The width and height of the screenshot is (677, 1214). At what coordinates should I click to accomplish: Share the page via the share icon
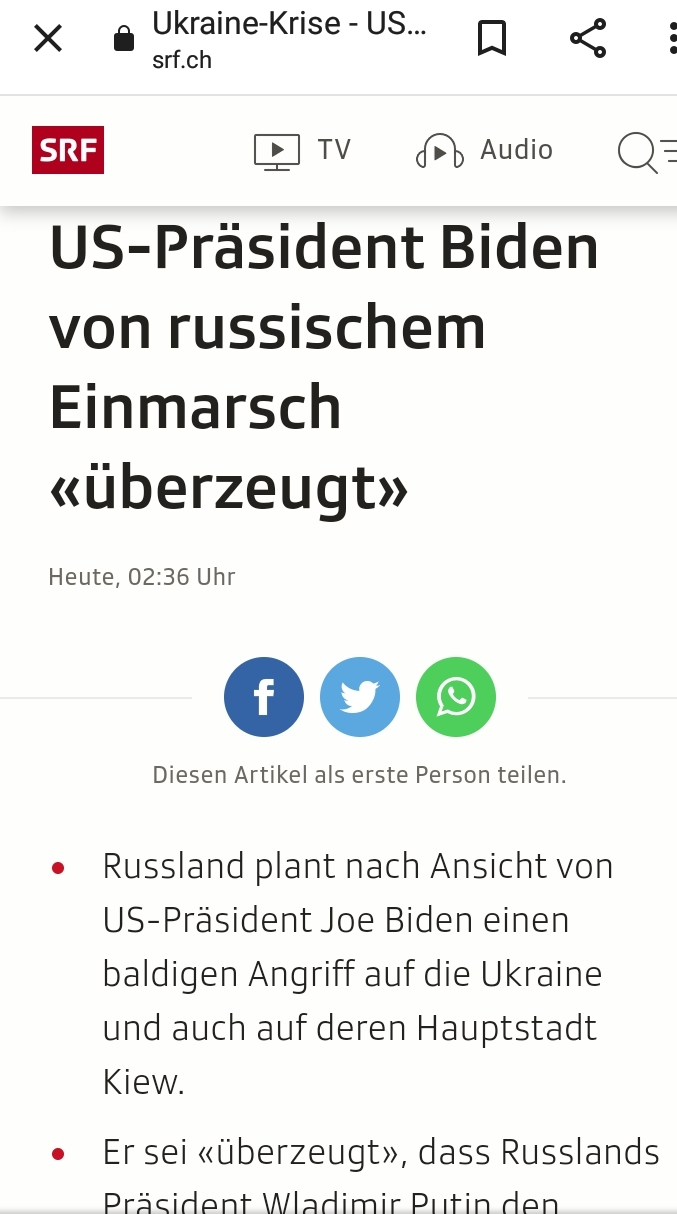pos(588,39)
